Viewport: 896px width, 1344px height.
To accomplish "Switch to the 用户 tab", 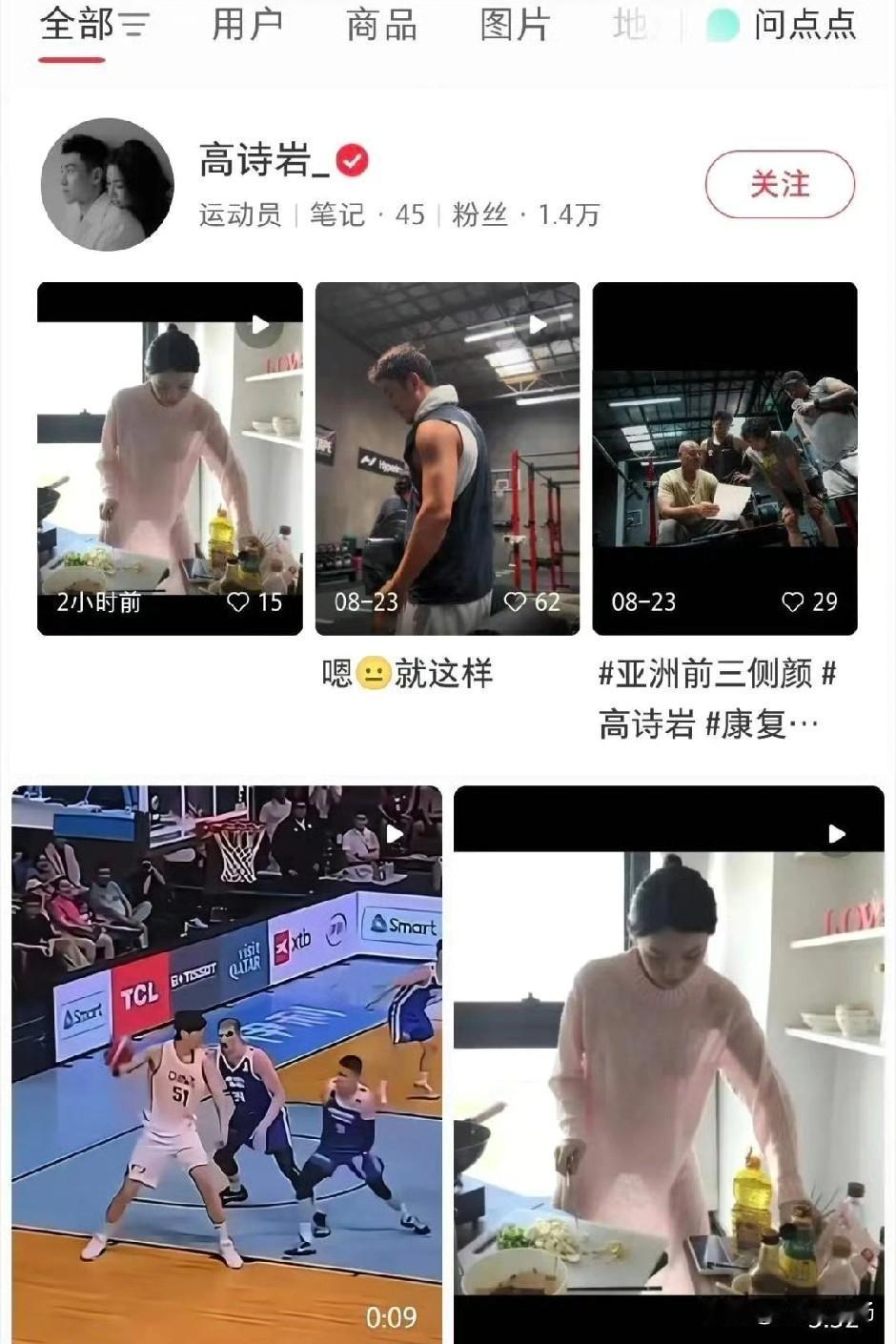I will pos(247,25).
